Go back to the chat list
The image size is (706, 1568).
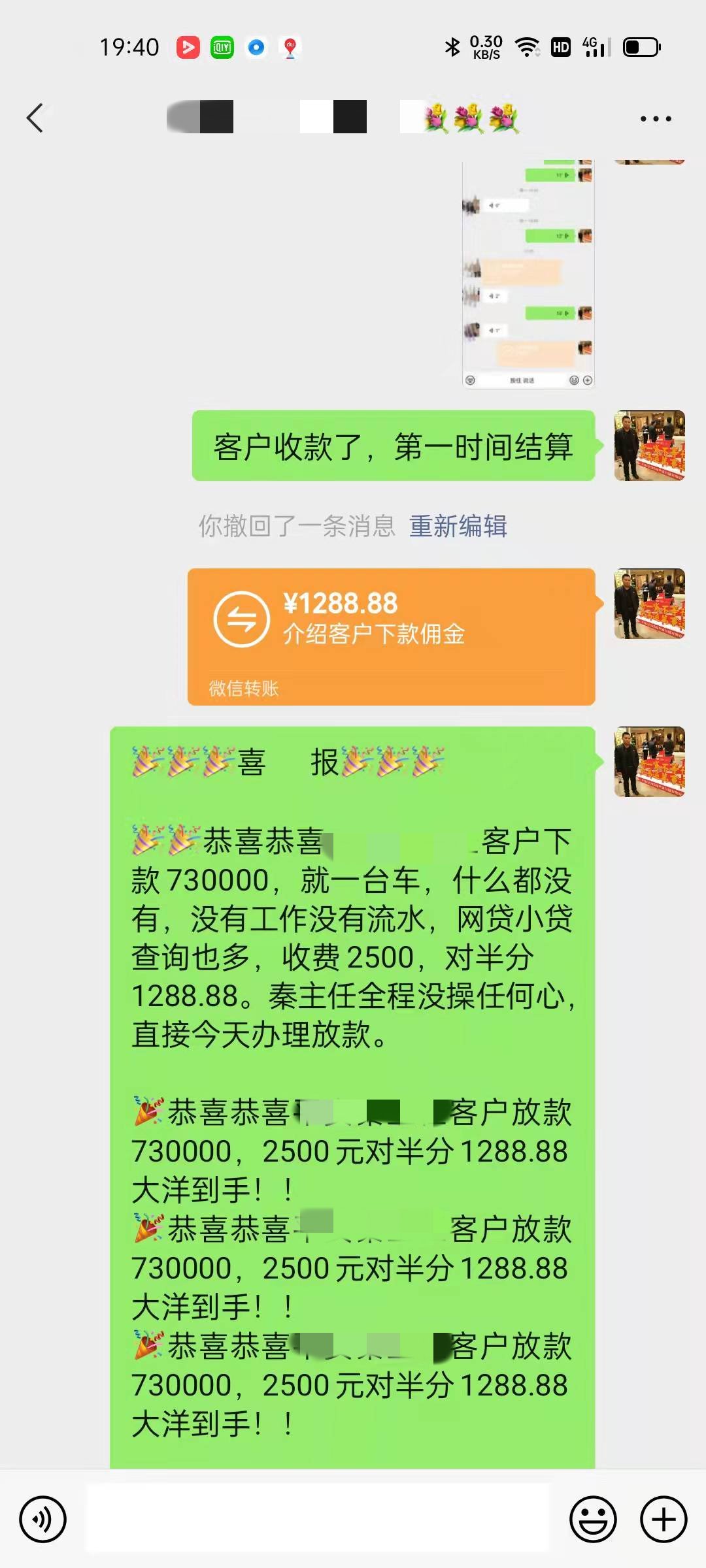[x=35, y=118]
